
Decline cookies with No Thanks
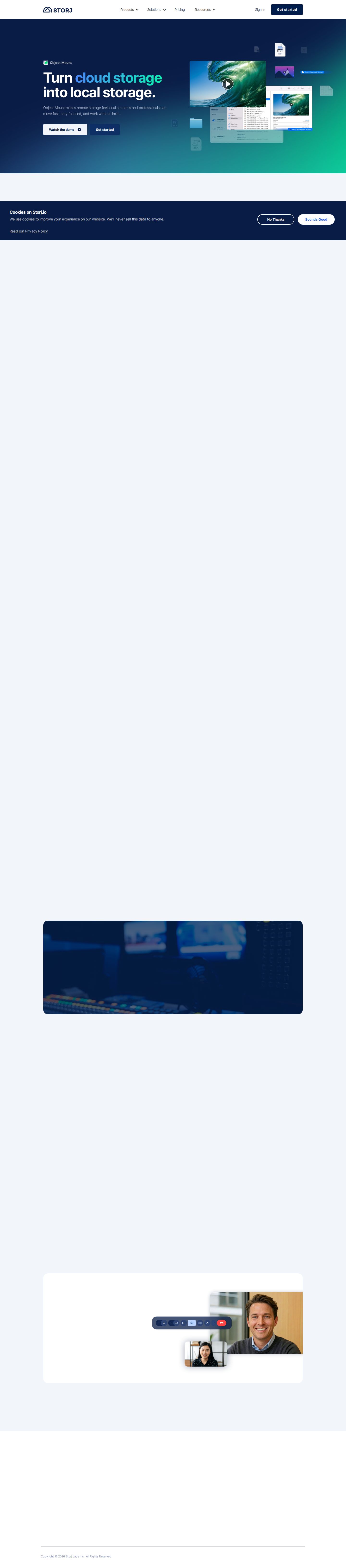(x=275, y=219)
